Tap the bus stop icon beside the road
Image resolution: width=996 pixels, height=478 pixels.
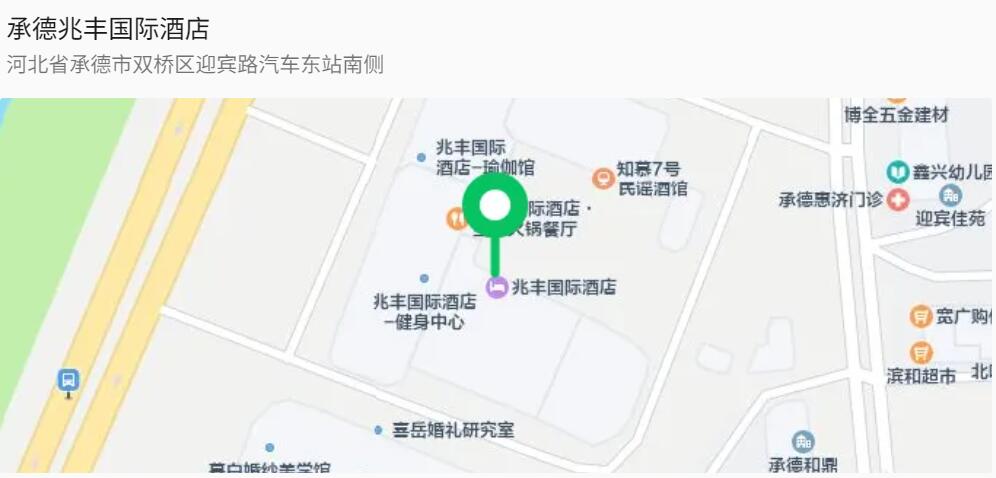(x=68, y=380)
